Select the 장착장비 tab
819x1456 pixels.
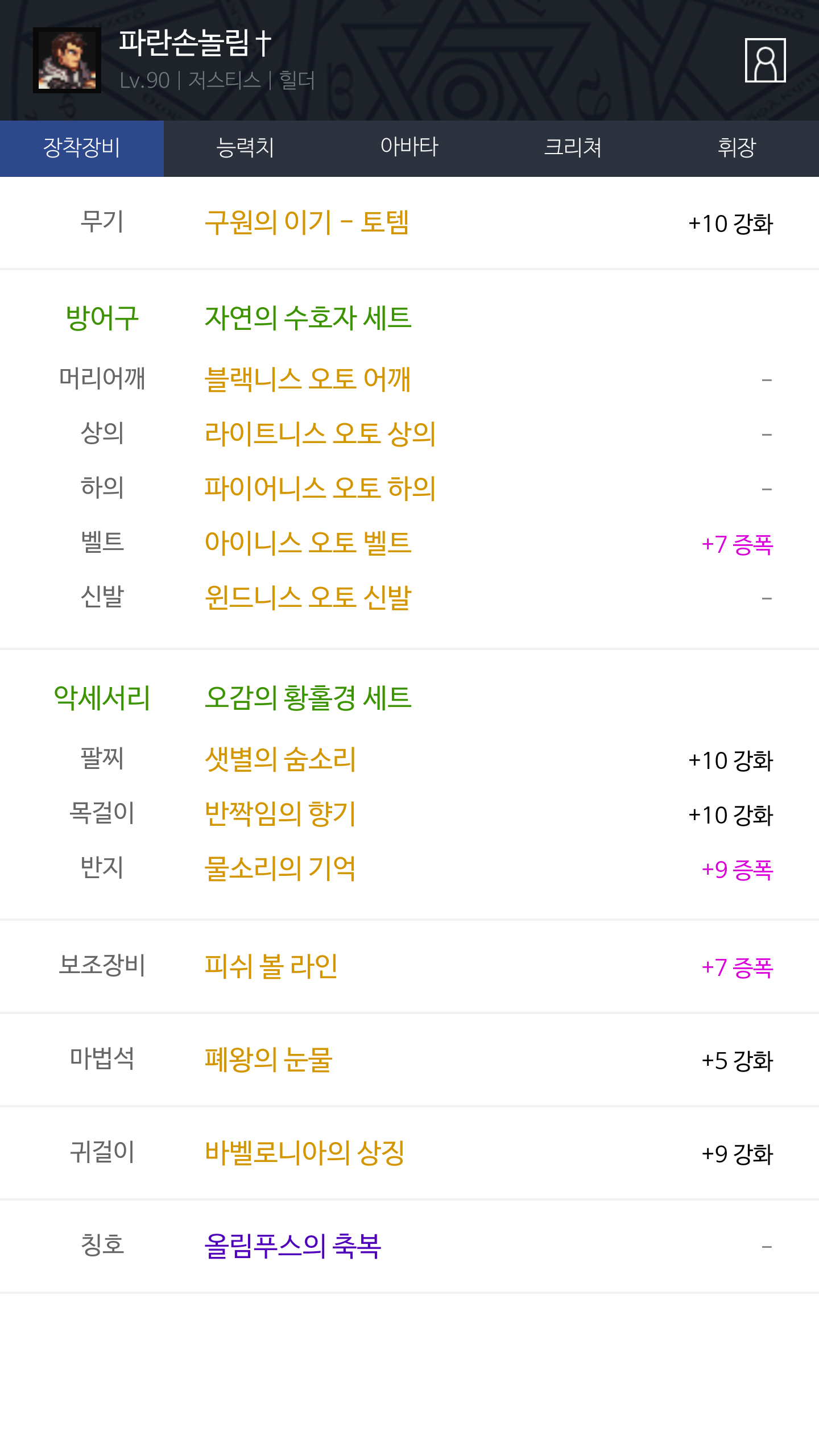[x=82, y=148]
